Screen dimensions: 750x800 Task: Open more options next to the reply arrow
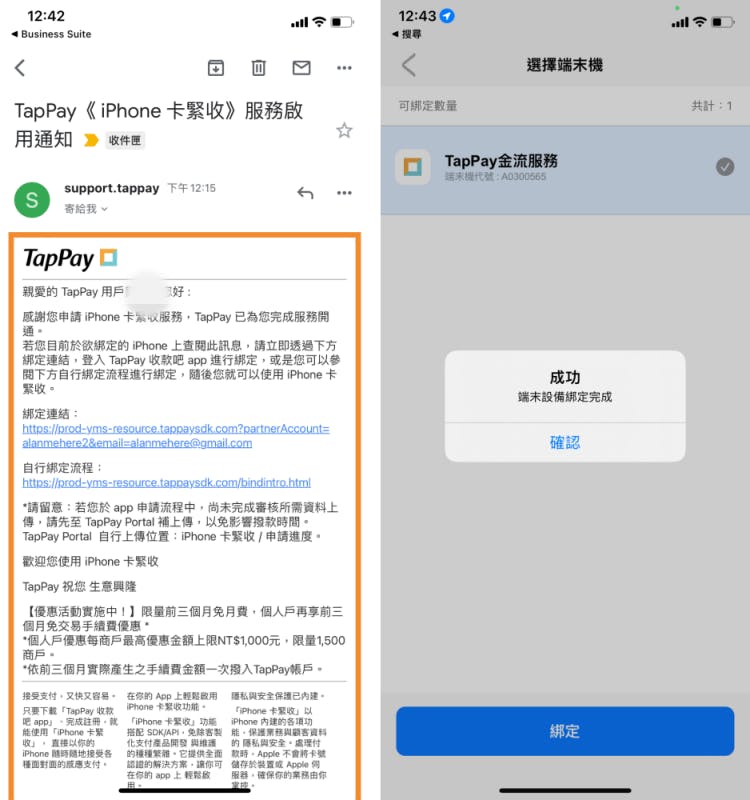tap(344, 193)
